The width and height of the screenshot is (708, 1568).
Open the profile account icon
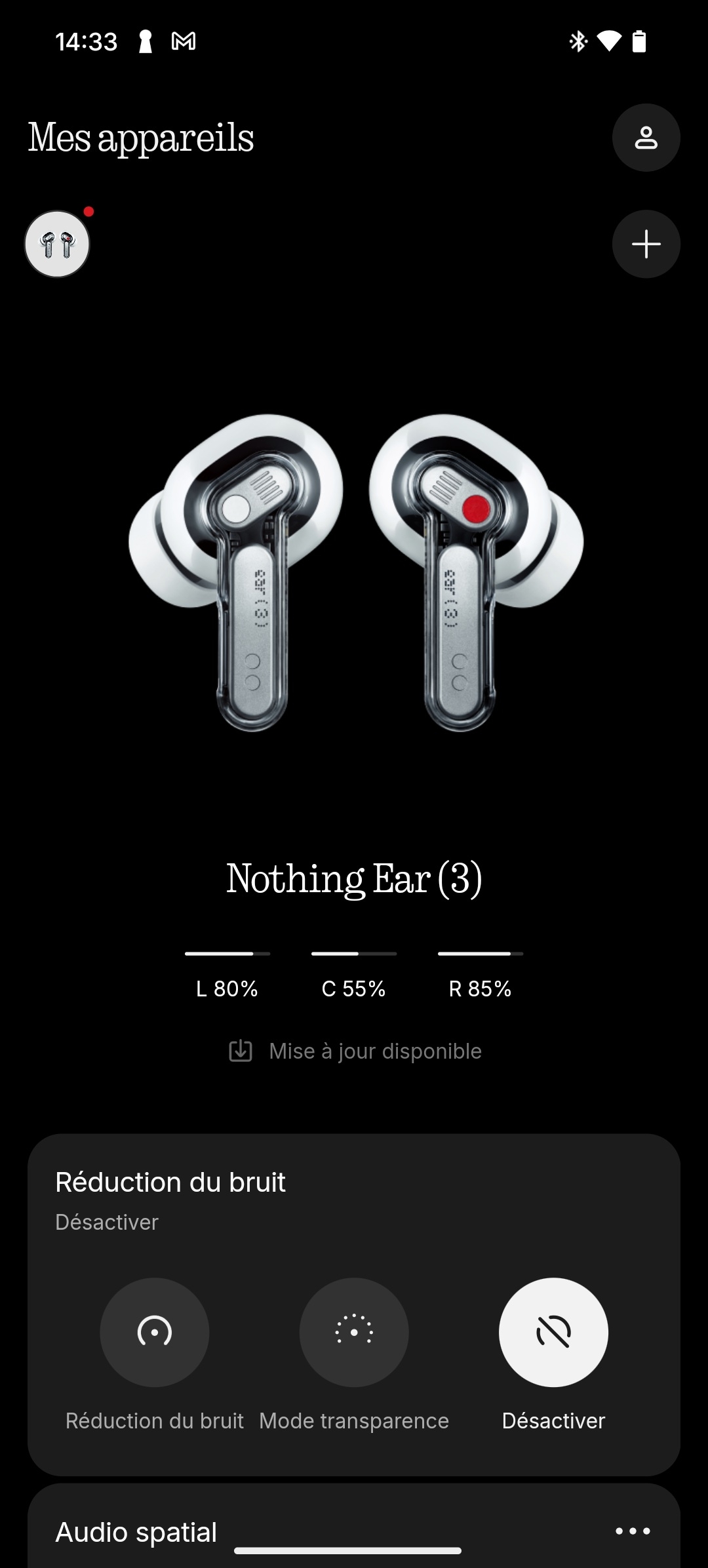[x=646, y=138]
